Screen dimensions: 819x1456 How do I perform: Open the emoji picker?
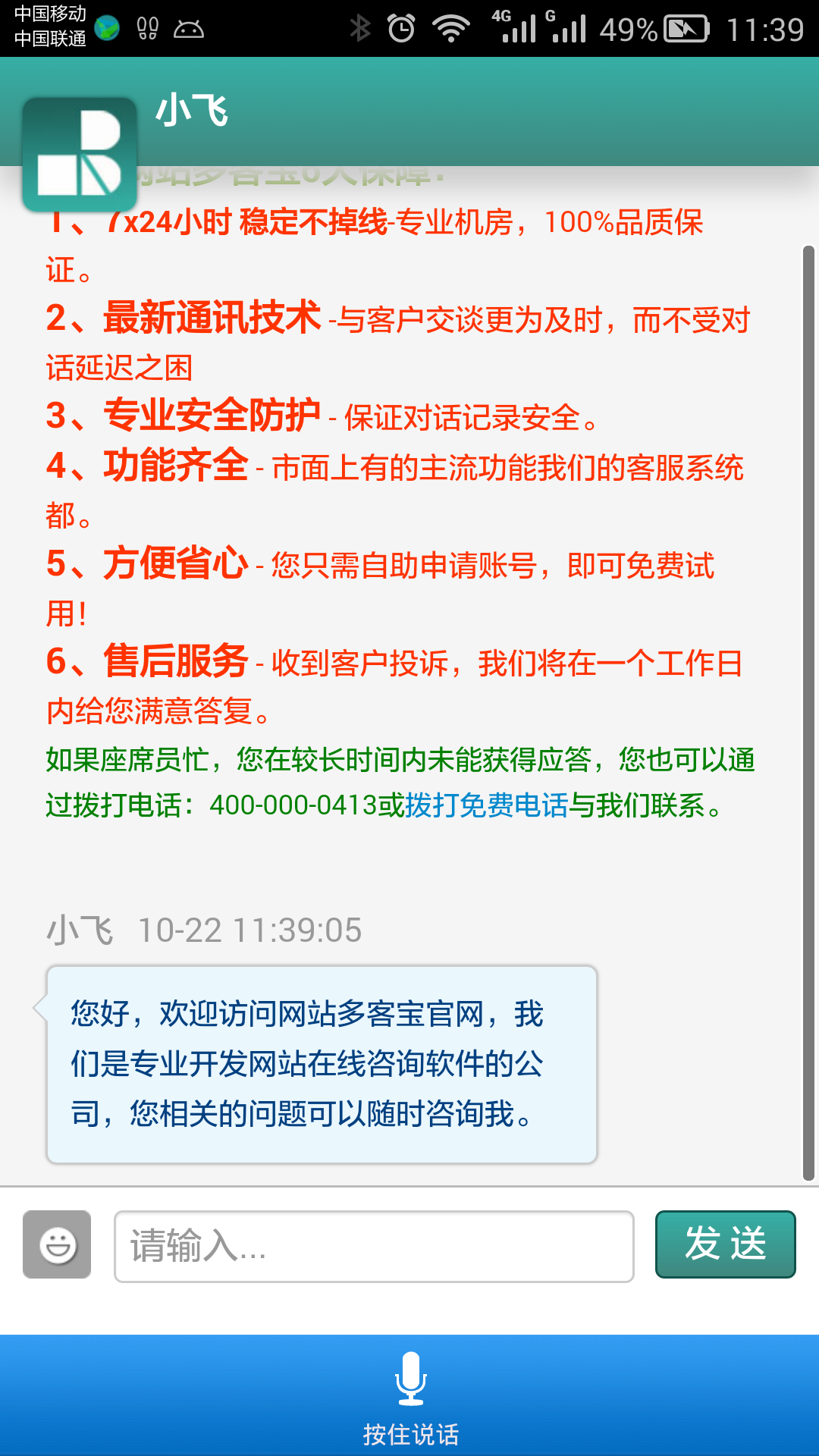[x=57, y=1244]
